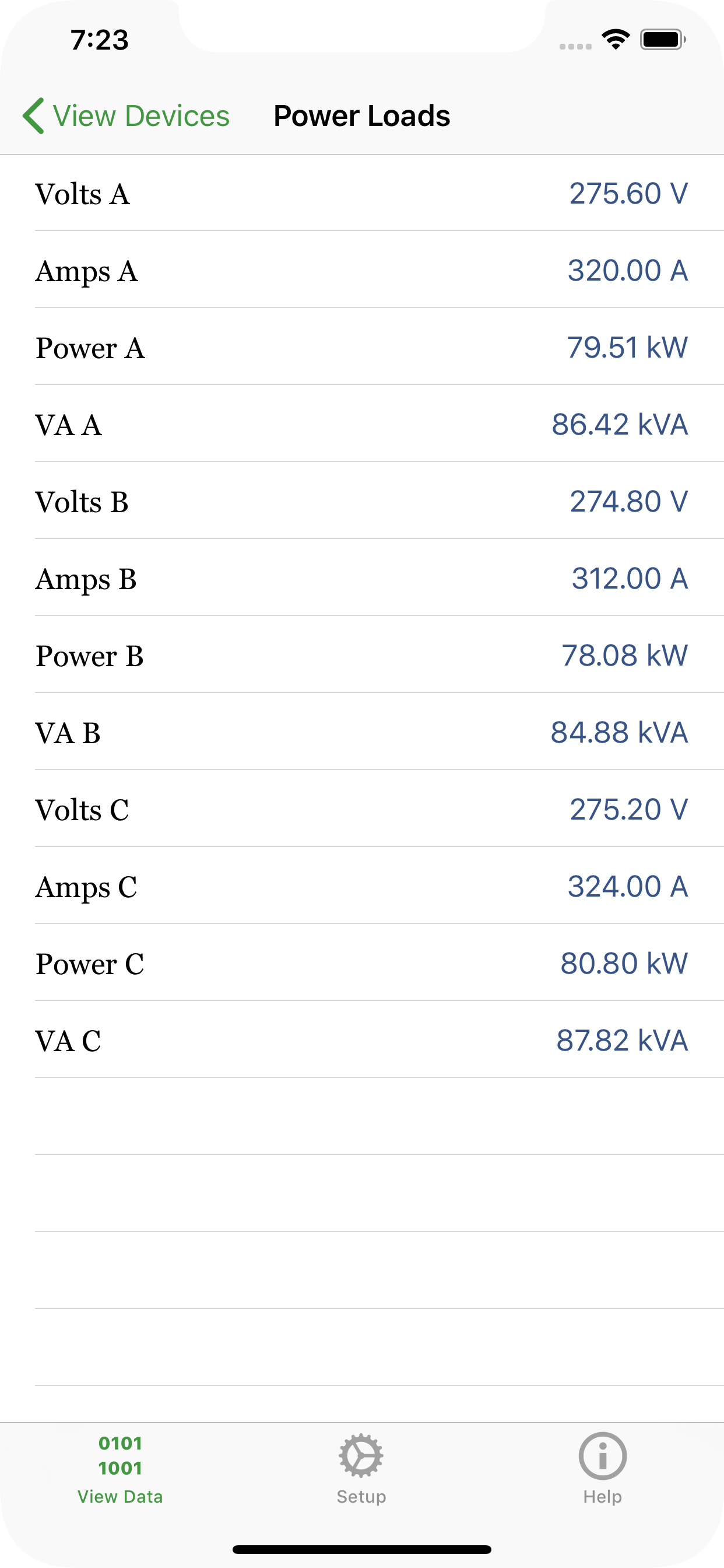Switch to the Setup tab
Image resolution: width=724 pixels, height=1568 pixels.
coord(361,1468)
